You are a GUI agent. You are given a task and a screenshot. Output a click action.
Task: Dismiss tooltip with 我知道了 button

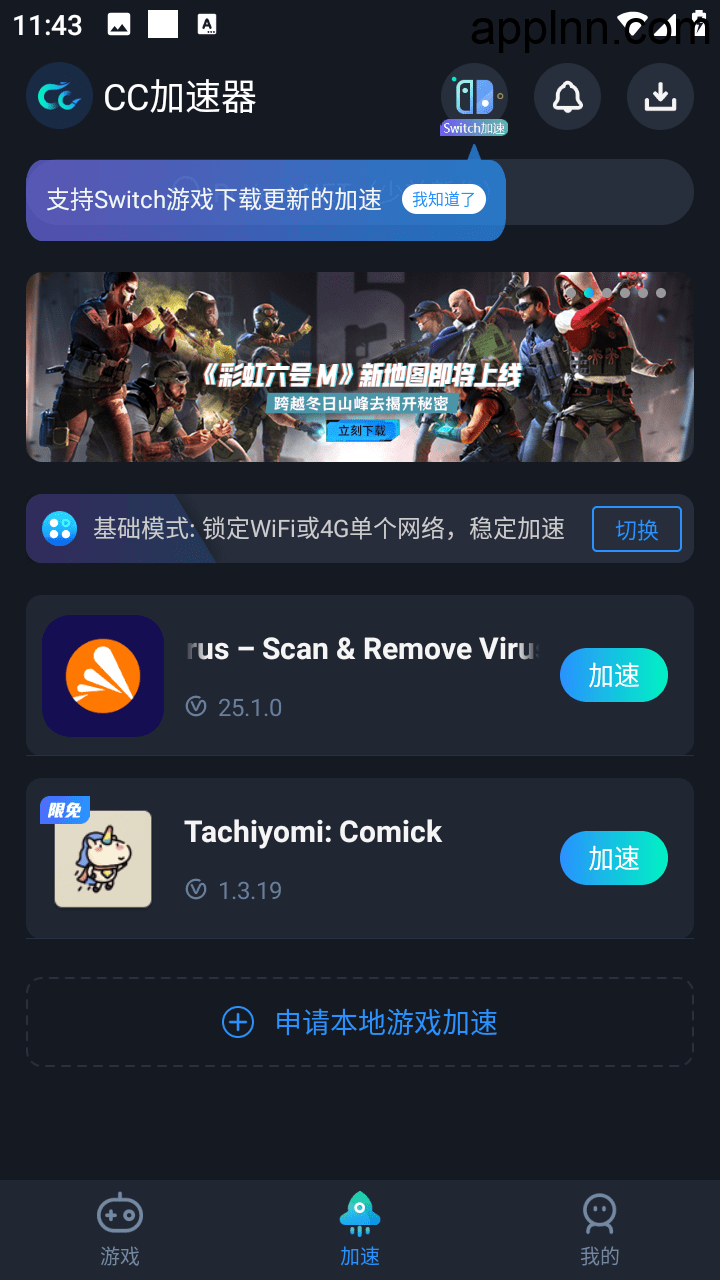[443, 199]
